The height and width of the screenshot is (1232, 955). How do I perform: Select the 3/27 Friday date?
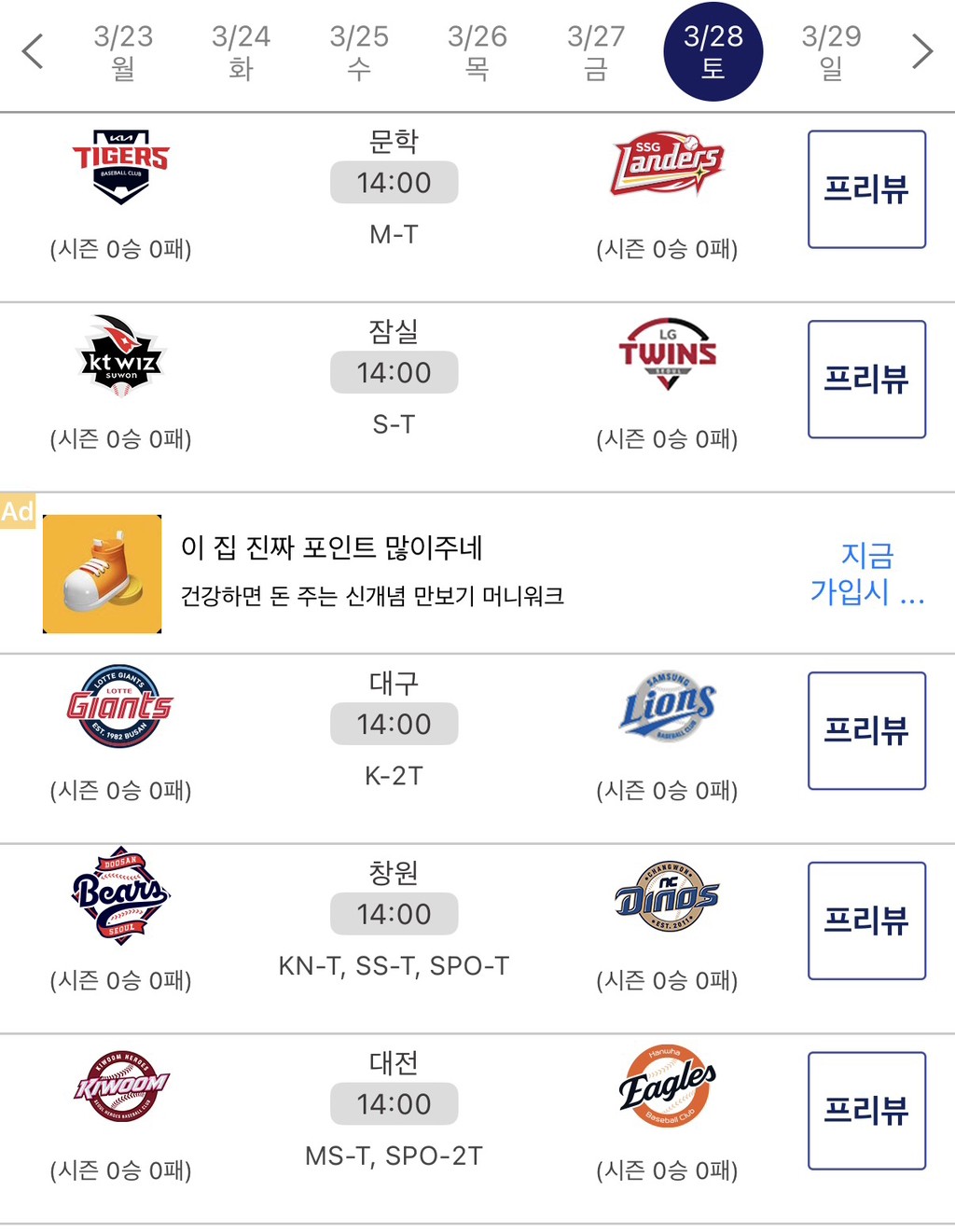(596, 51)
